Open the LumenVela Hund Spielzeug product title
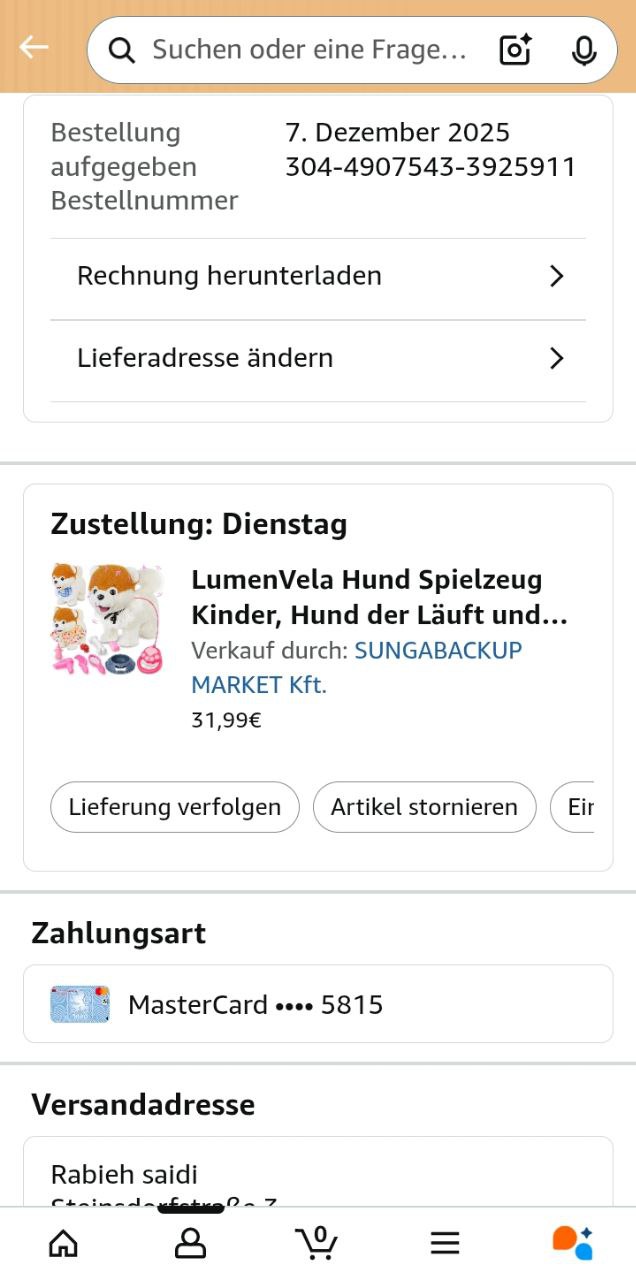Screen dimensions: 636x1280 [x=379, y=597]
